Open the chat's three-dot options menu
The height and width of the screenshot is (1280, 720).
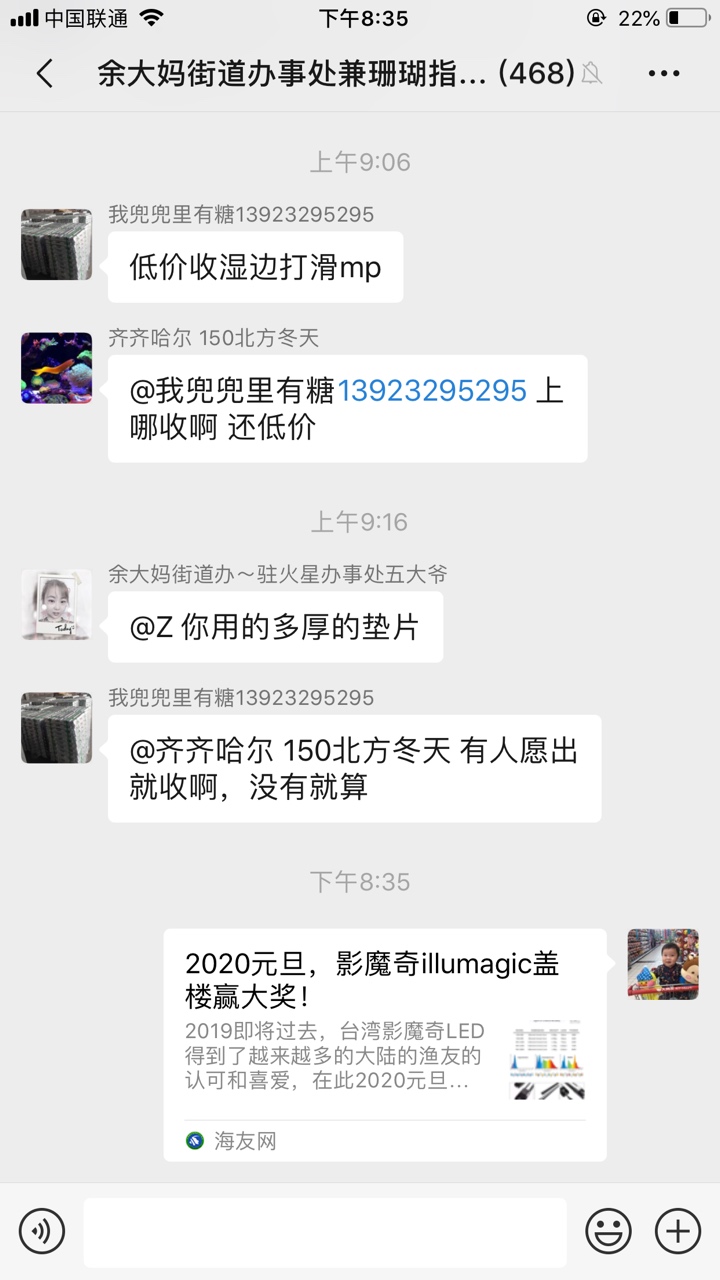(664, 74)
